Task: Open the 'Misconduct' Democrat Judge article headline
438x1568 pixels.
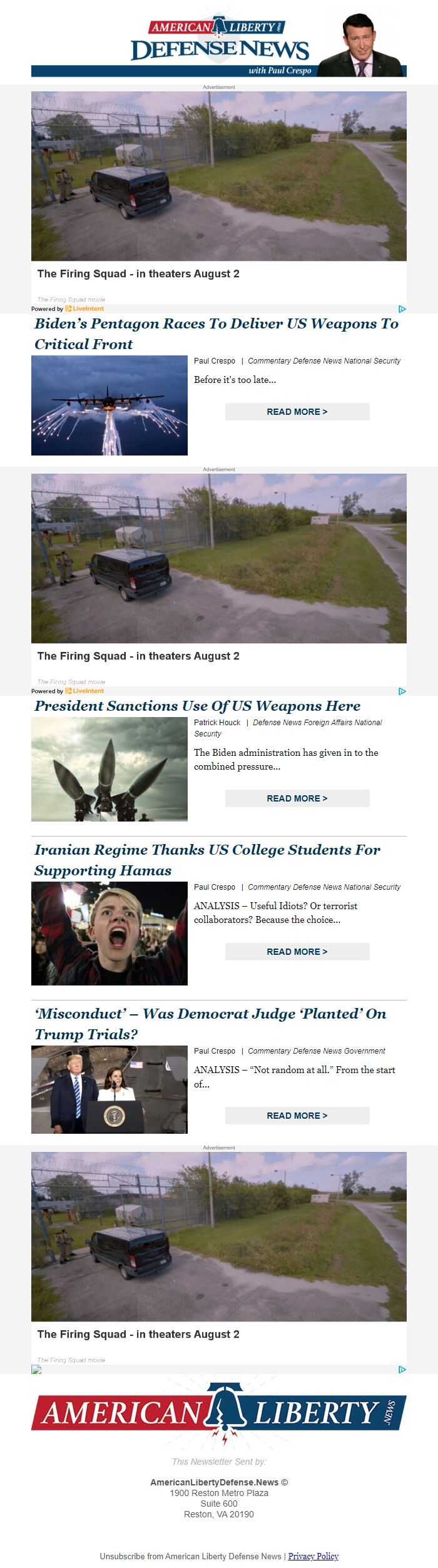Action: point(210,1023)
